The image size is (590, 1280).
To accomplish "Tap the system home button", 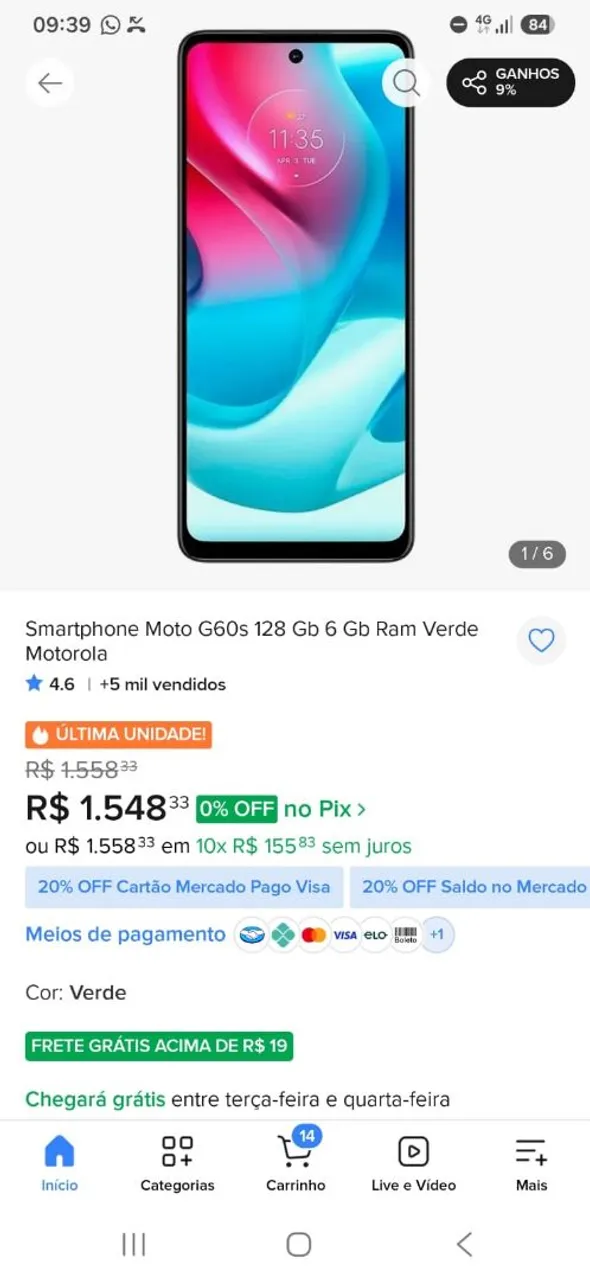I will pos(298,1244).
